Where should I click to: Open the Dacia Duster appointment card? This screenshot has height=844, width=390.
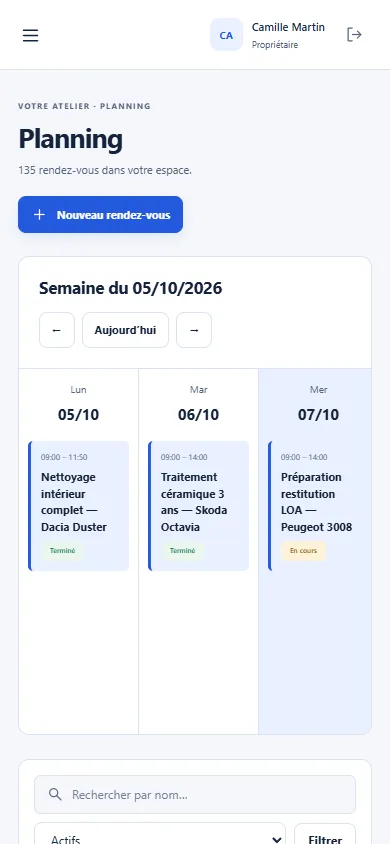click(79, 506)
